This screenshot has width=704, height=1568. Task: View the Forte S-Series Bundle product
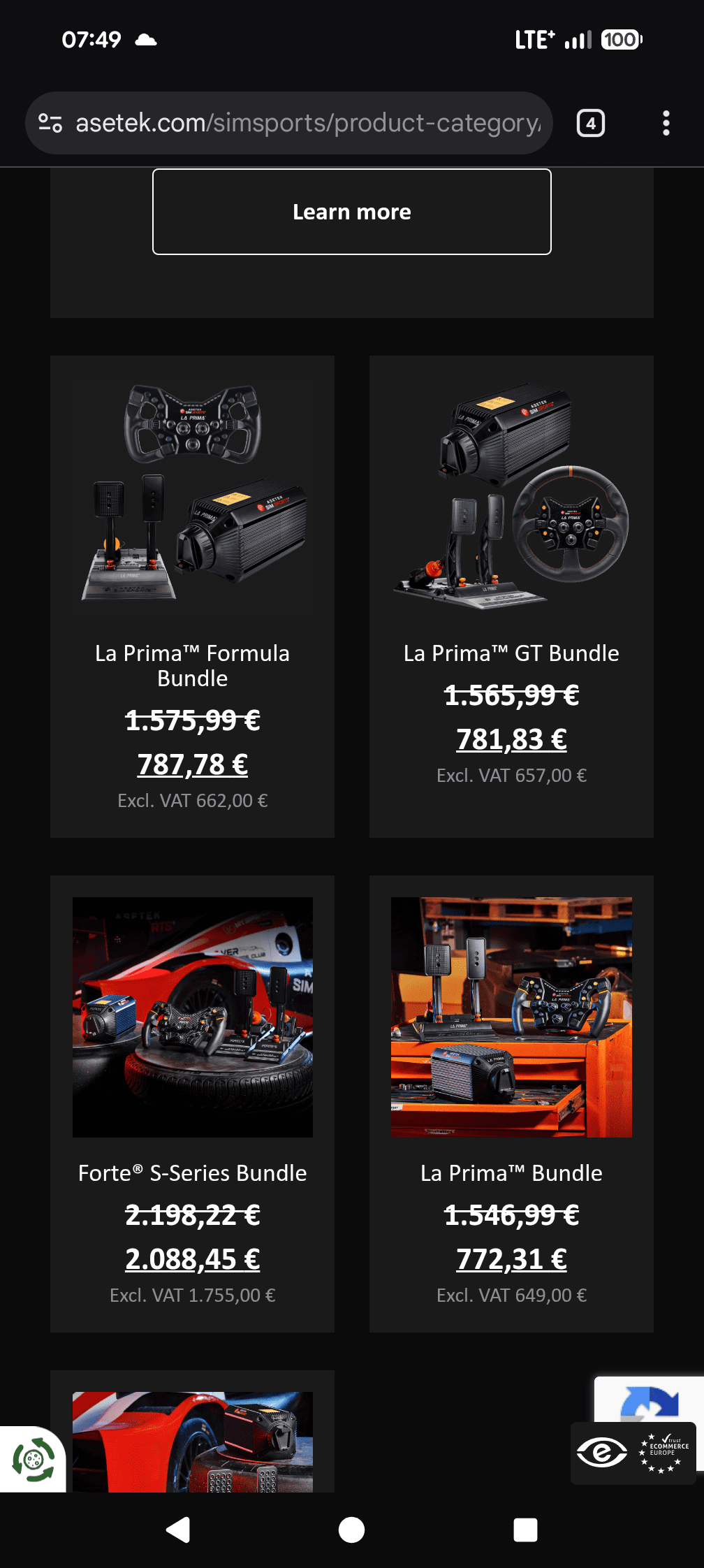point(192,1173)
